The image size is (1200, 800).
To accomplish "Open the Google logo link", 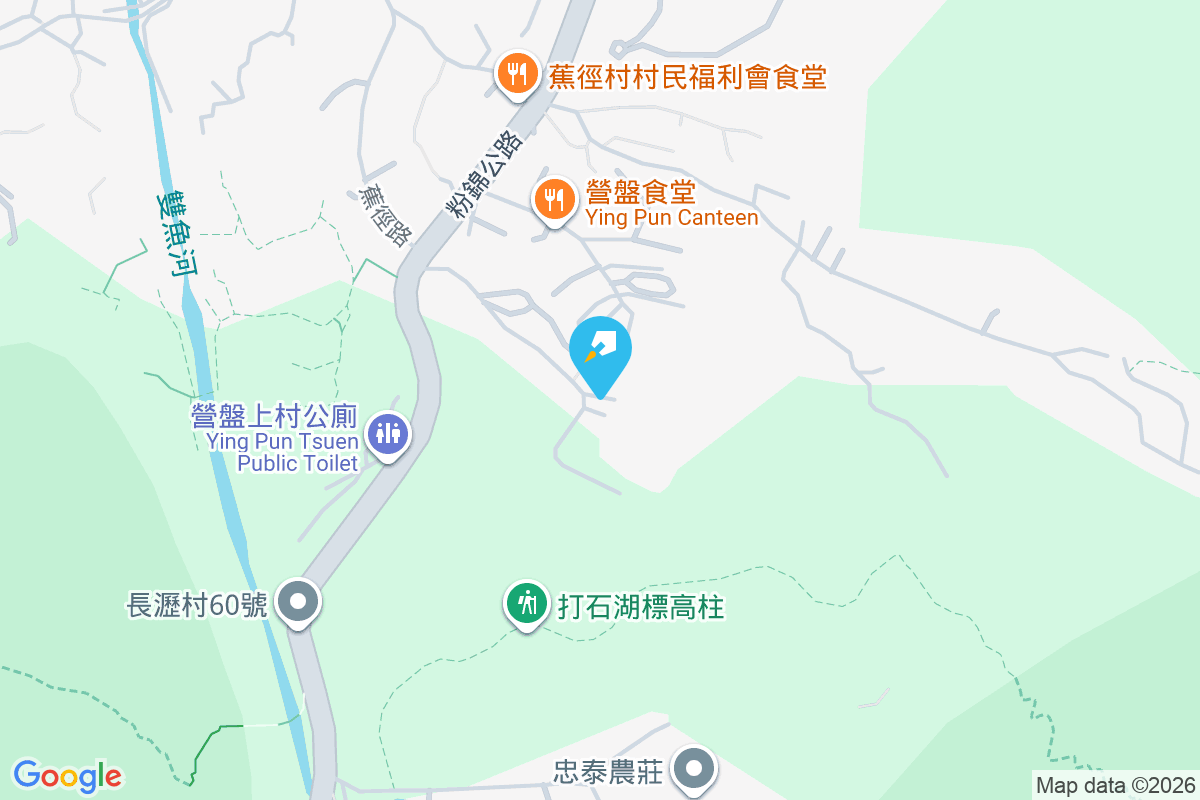I will coord(67,776).
